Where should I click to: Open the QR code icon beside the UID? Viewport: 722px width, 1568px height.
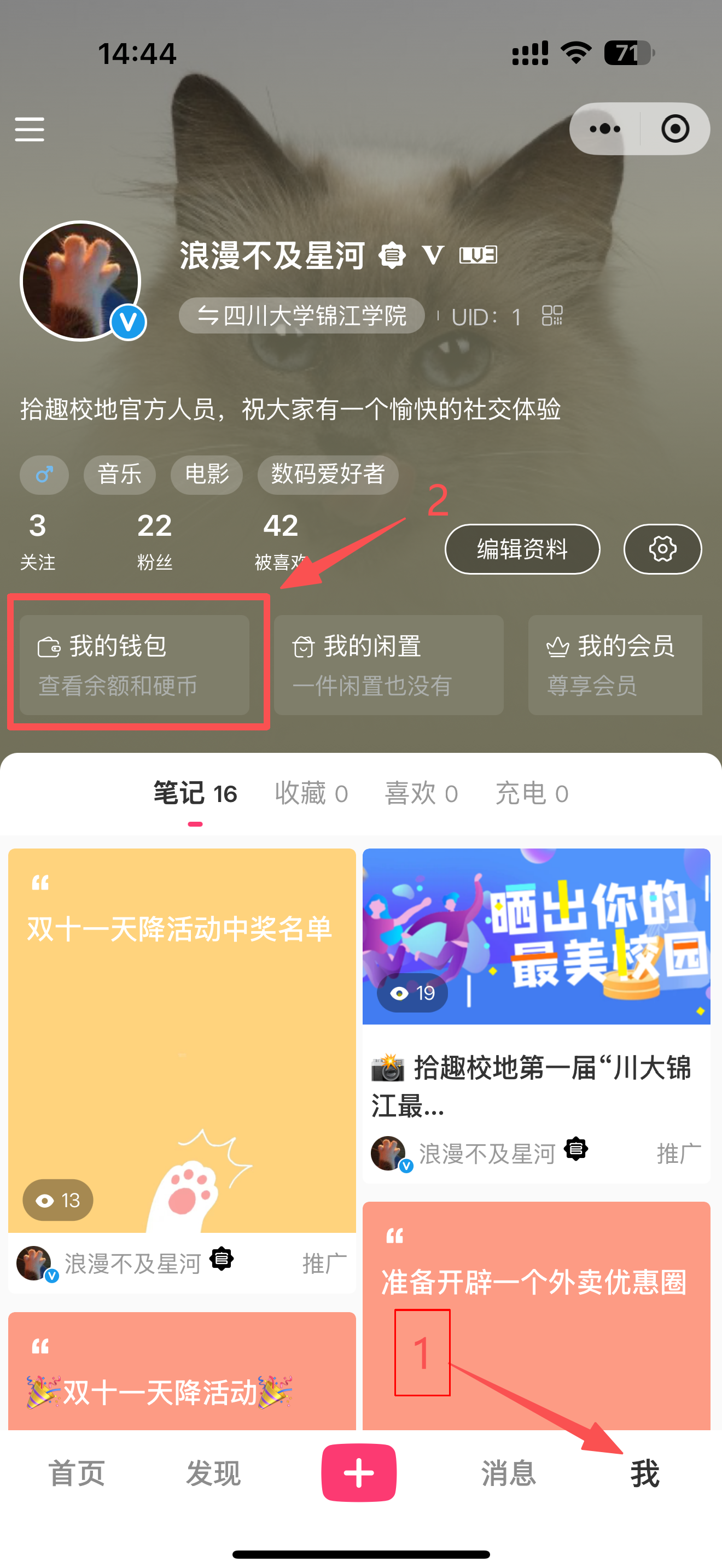(x=552, y=315)
